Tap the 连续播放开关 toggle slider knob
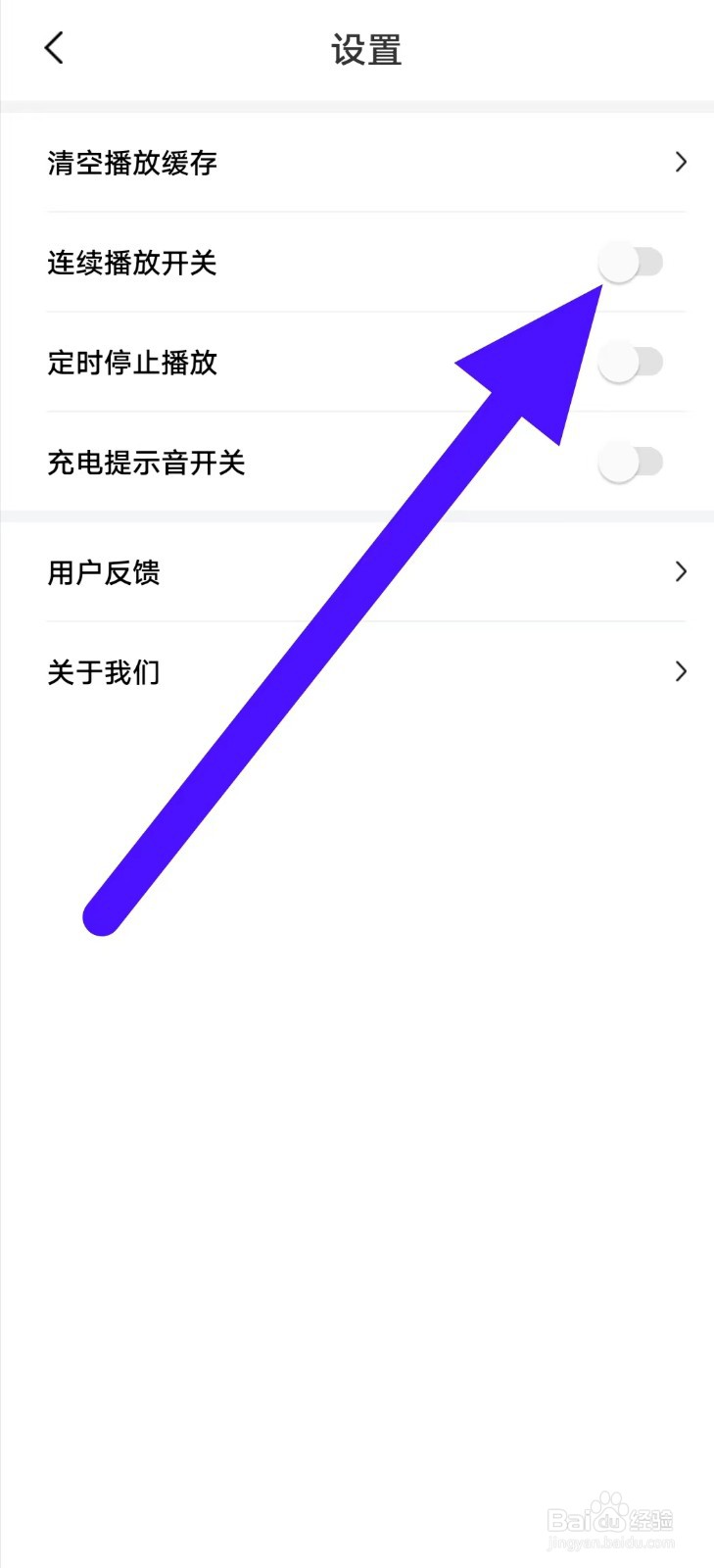 [618, 261]
